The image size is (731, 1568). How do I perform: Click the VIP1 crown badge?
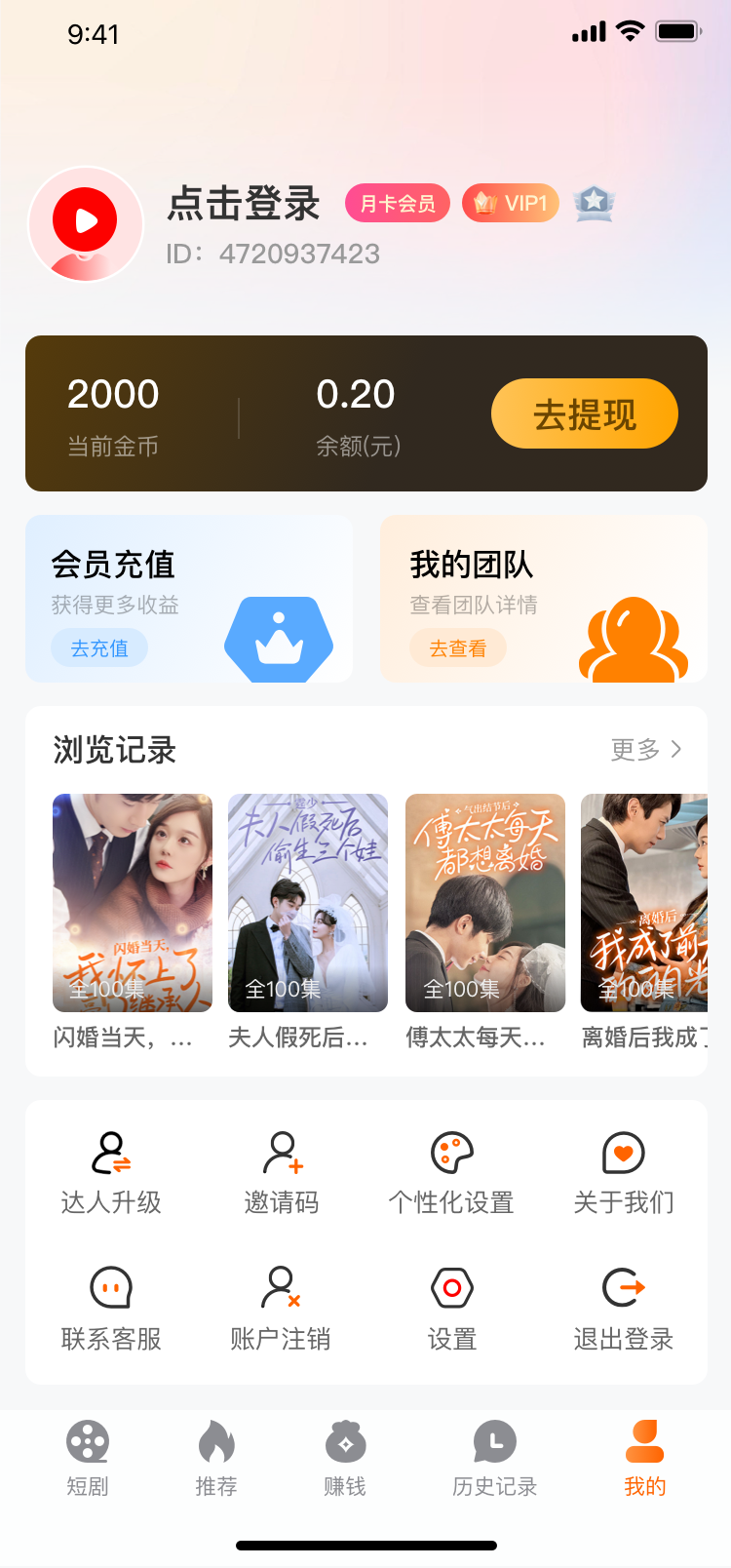(510, 203)
